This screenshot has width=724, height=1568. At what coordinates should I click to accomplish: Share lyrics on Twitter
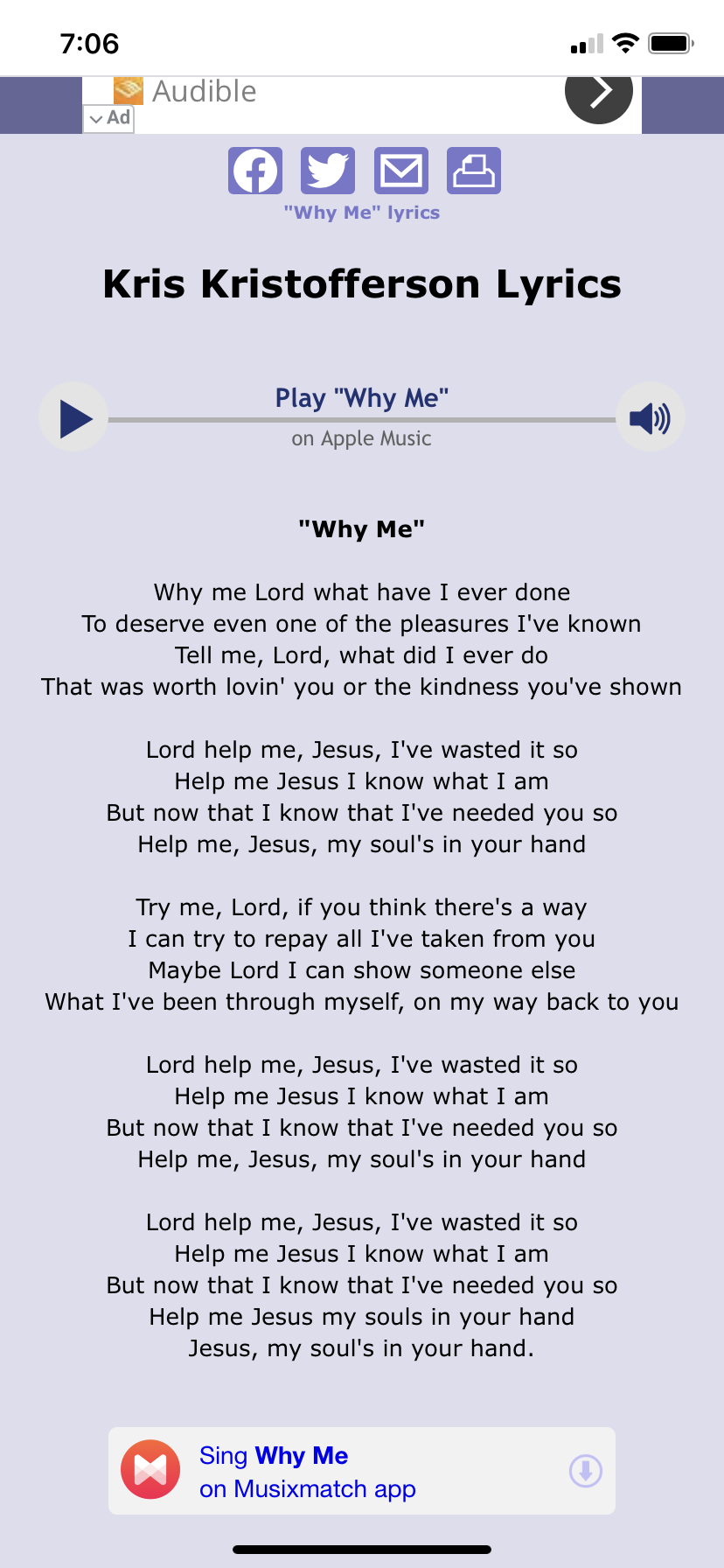pos(328,171)
